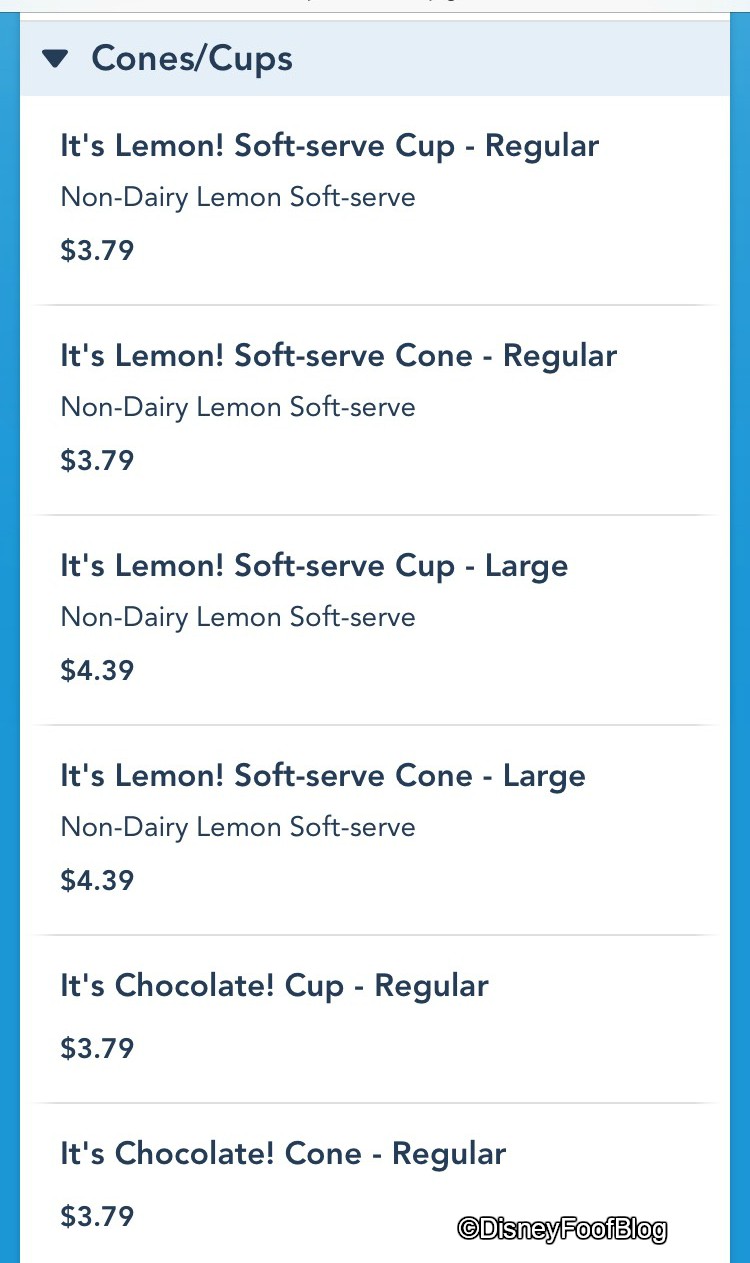Tap It's Lemon! Soft-serve Cone - Large
This screenshot has height=1263, width=750.
[x=322, y=776]
